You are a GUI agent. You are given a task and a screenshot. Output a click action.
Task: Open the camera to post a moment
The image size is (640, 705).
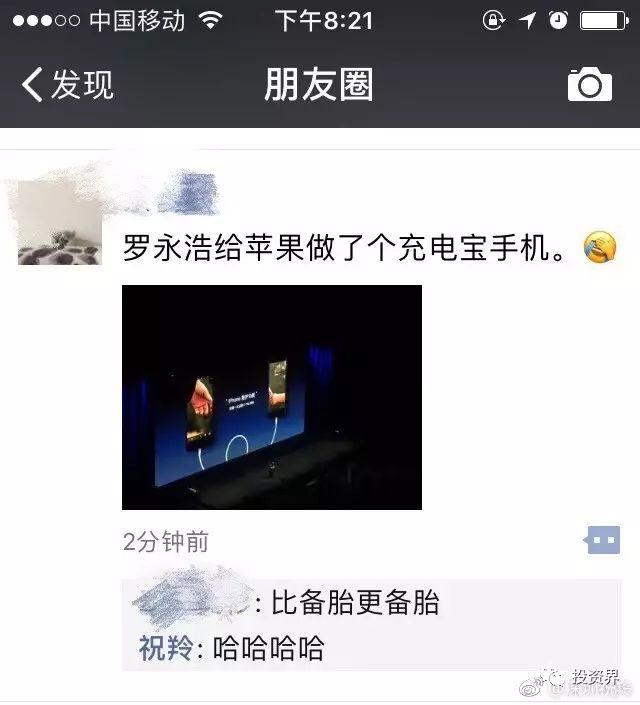click(589, 85)
